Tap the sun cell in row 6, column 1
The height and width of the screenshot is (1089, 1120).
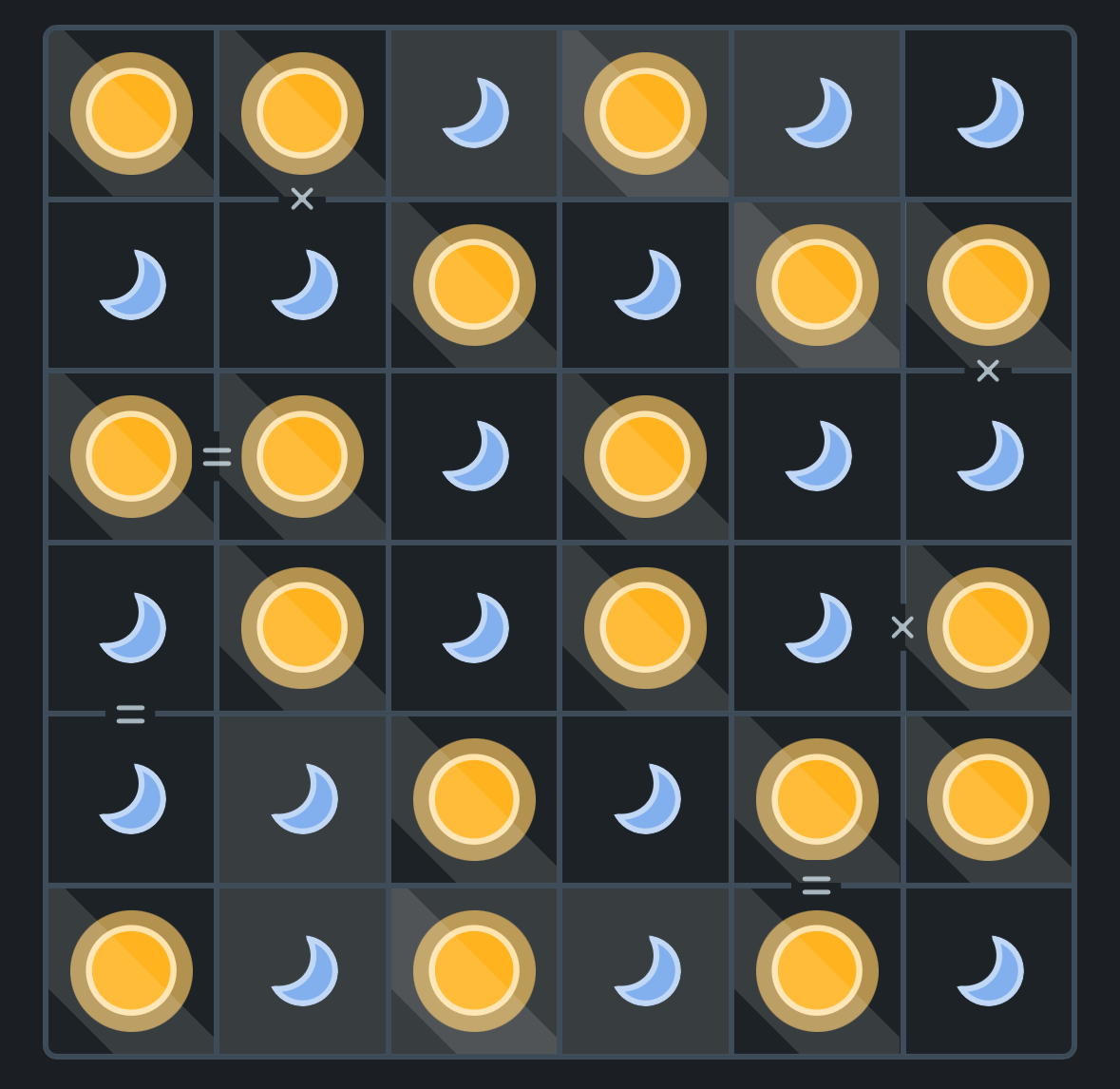coord(131,970)
